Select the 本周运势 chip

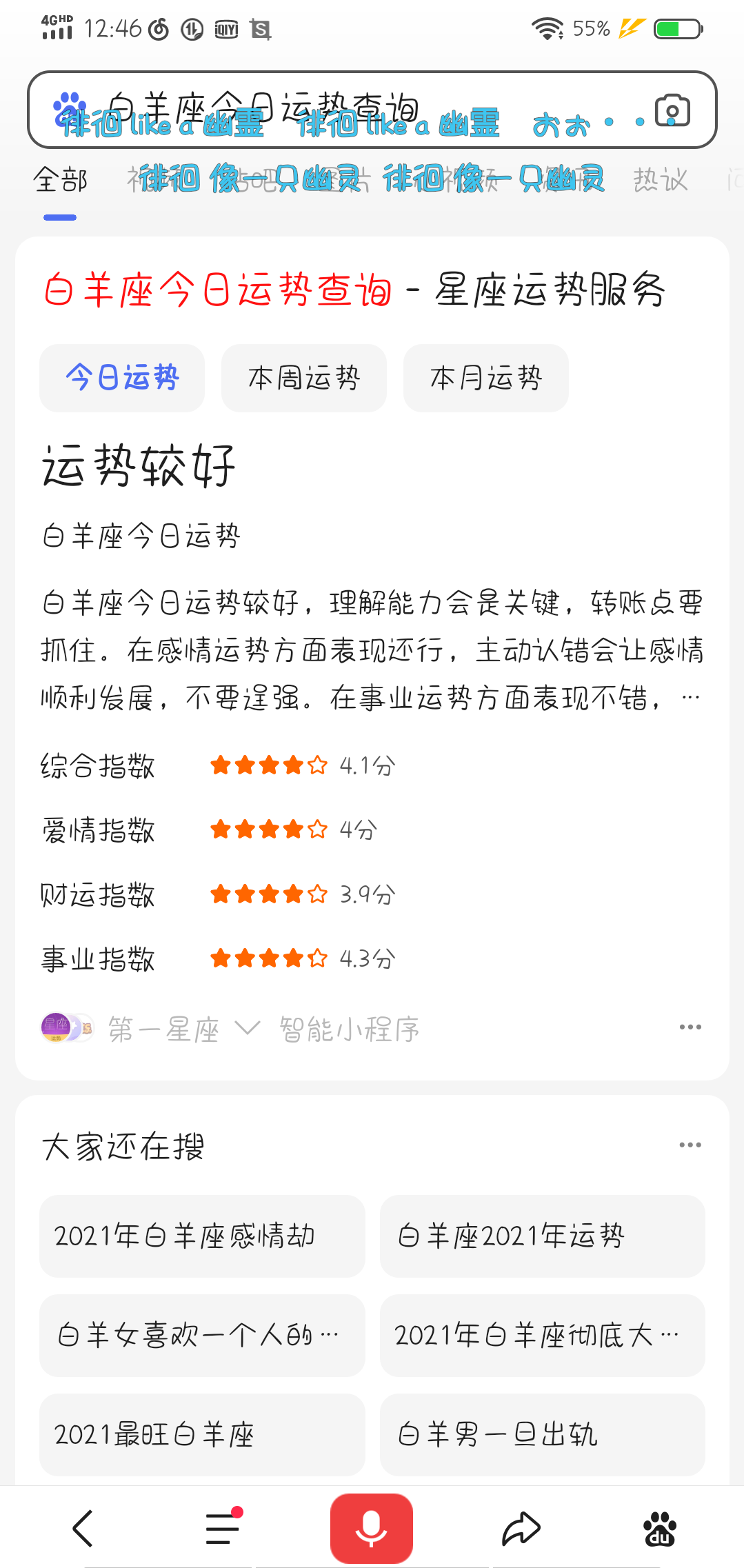303,378
